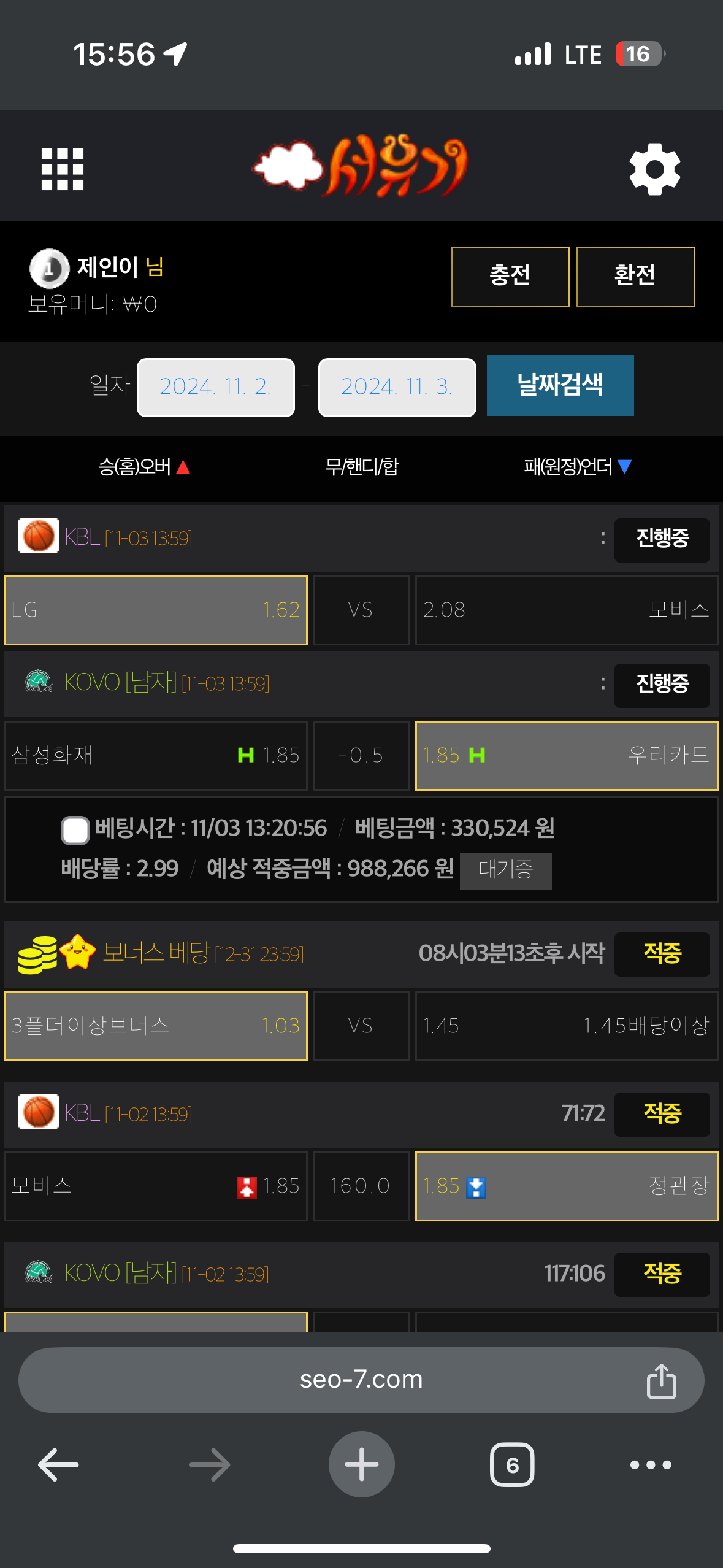Select 삼성화재 1.85 handicap cell

(156, 756)
